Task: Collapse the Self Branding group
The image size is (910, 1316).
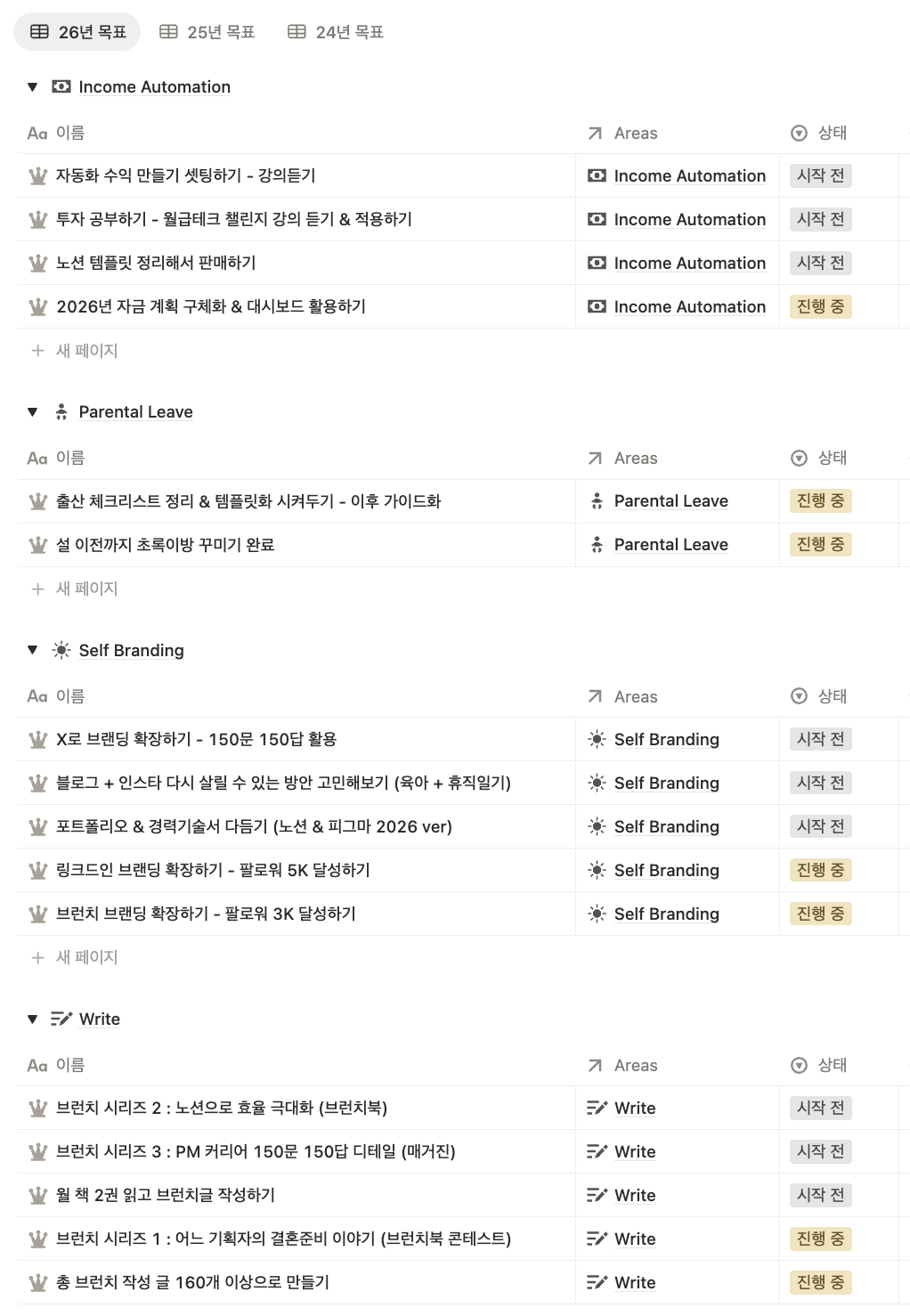Action: [x=33, y=651]
